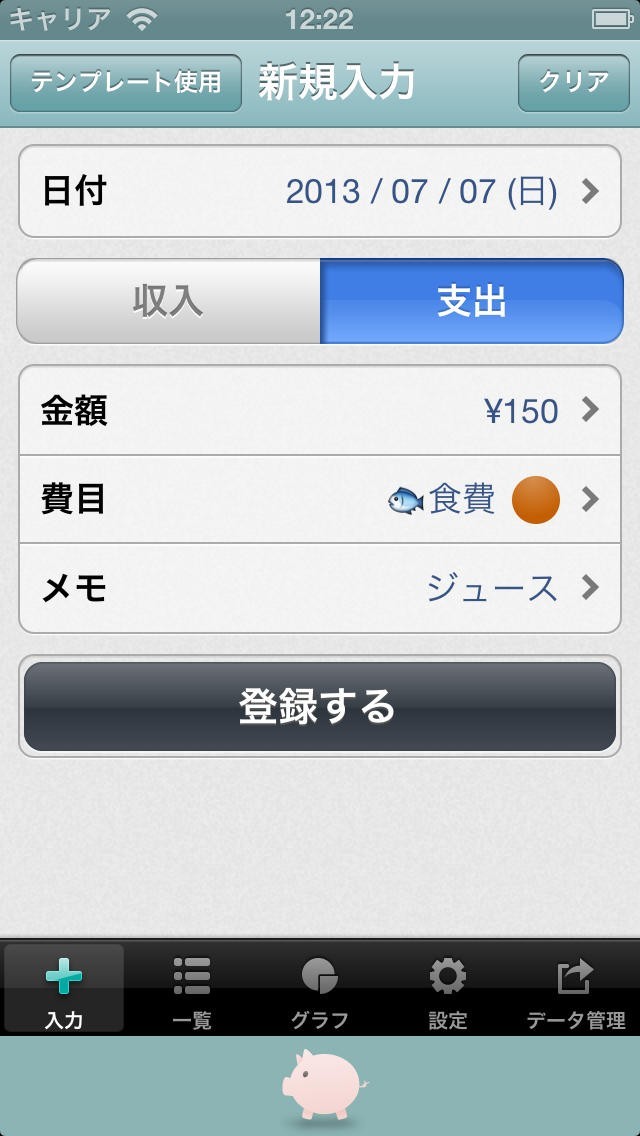Open the 費目 category row

(320, 499)
